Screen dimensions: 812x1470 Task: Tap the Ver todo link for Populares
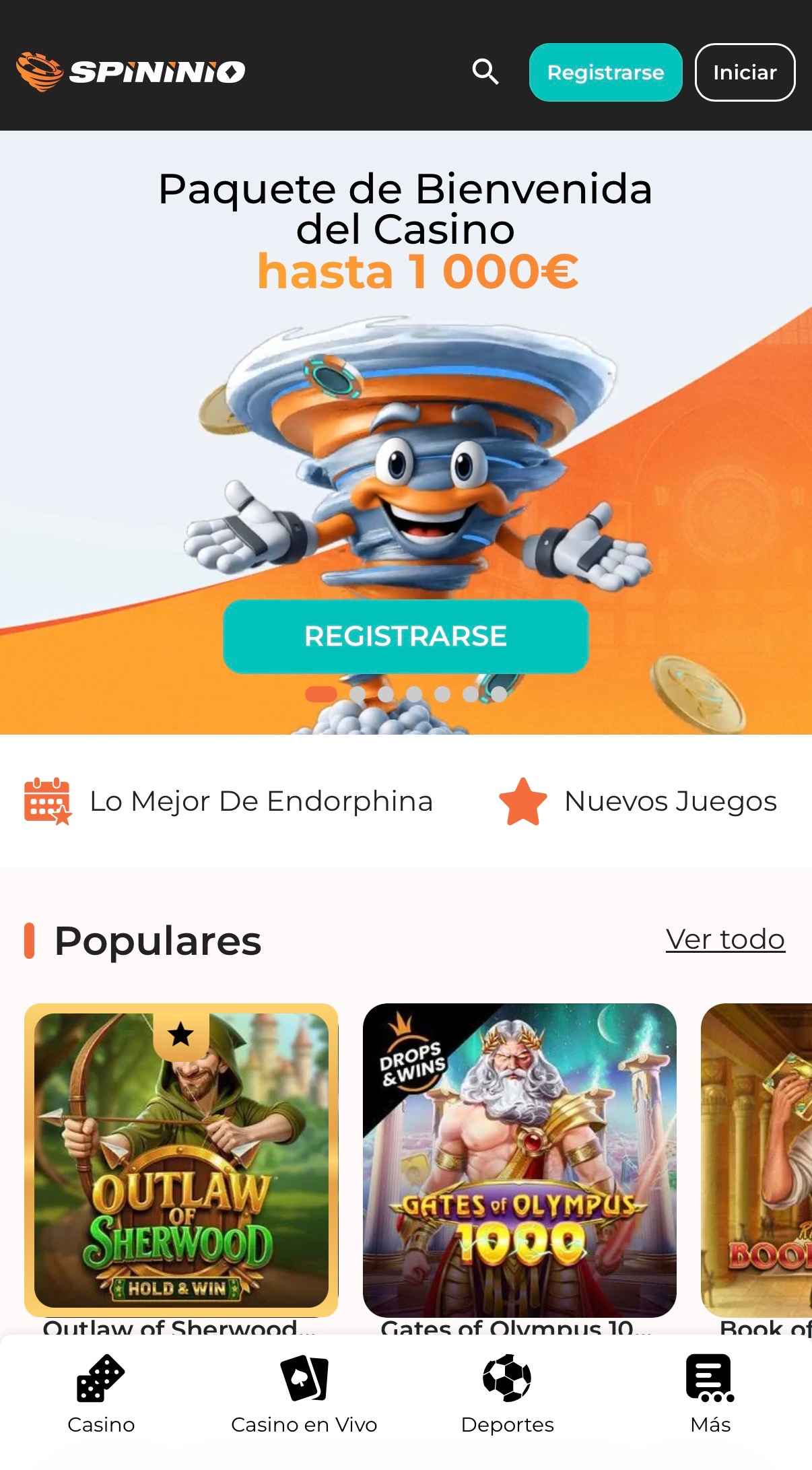pyautogui.click(x=725, y=939)
